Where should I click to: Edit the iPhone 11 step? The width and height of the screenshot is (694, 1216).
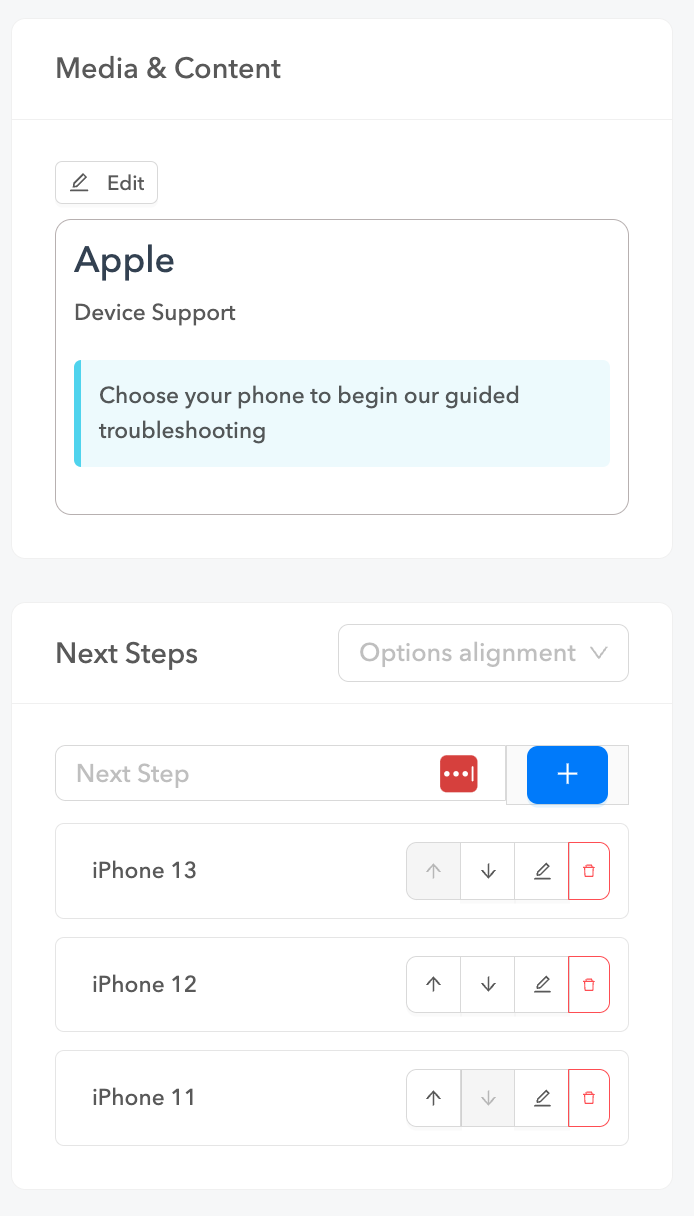[542, 1098]
